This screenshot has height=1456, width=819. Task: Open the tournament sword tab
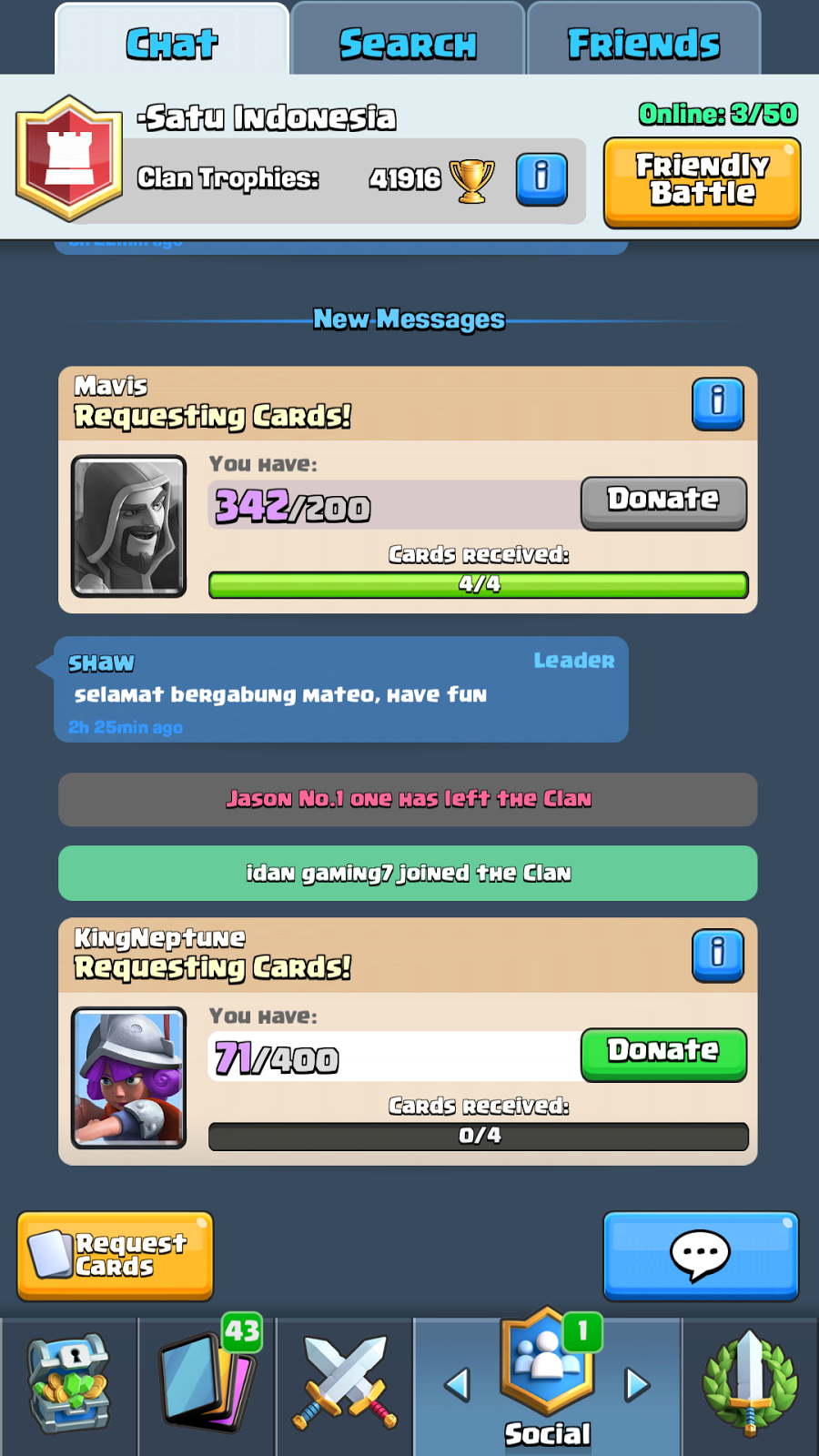point(749,1384)
